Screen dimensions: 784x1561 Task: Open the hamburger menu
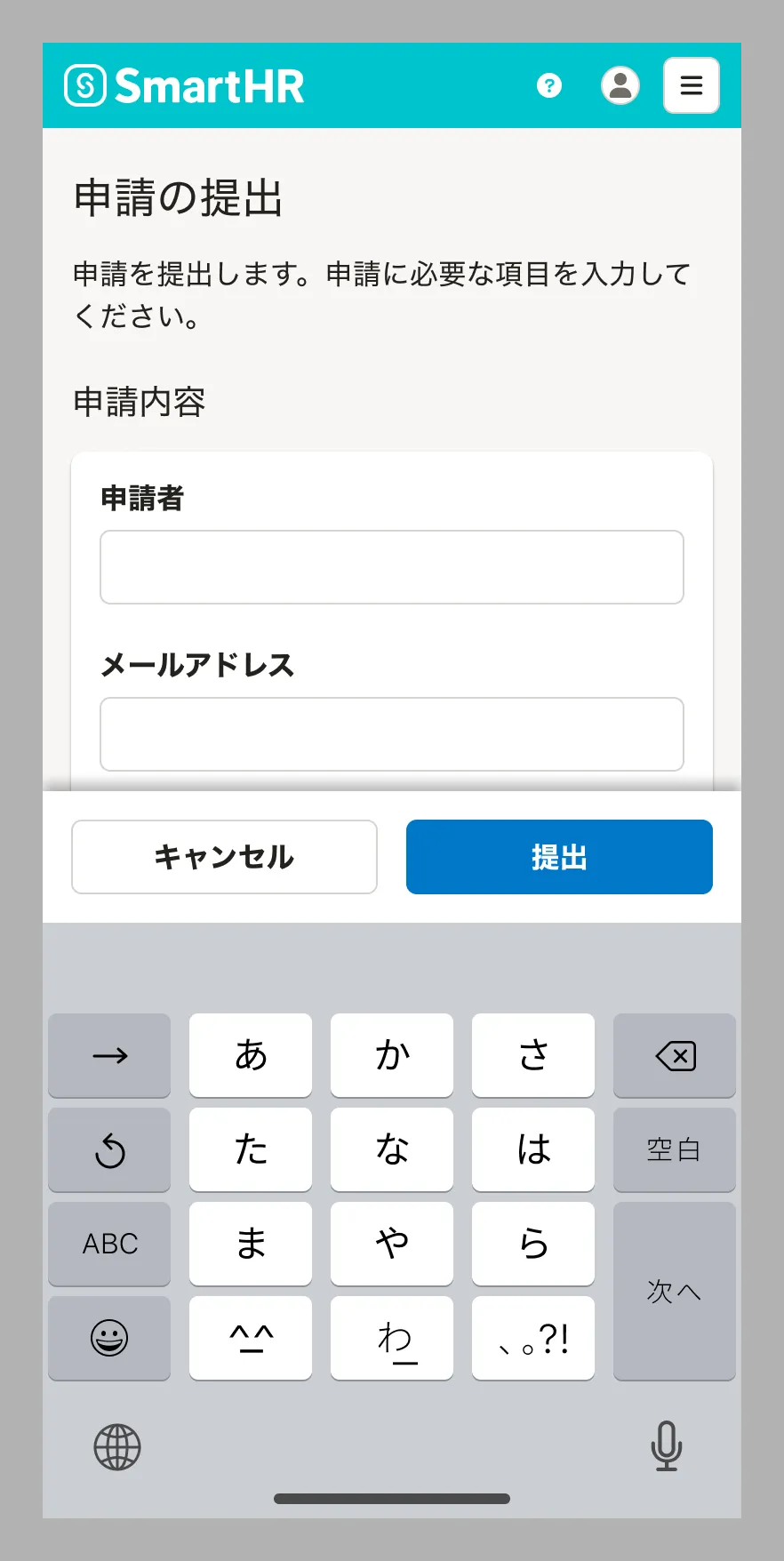pyautogui.click(x=692, y=85)
